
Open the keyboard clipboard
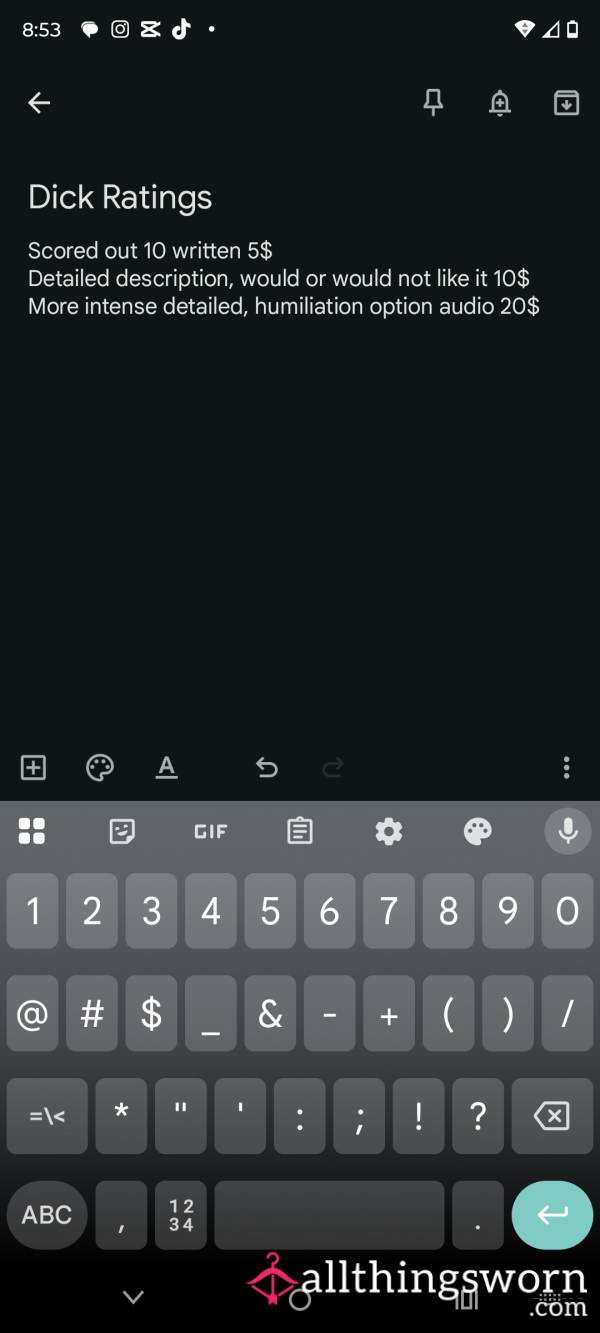pyautogui.click(x=300, y=831)
